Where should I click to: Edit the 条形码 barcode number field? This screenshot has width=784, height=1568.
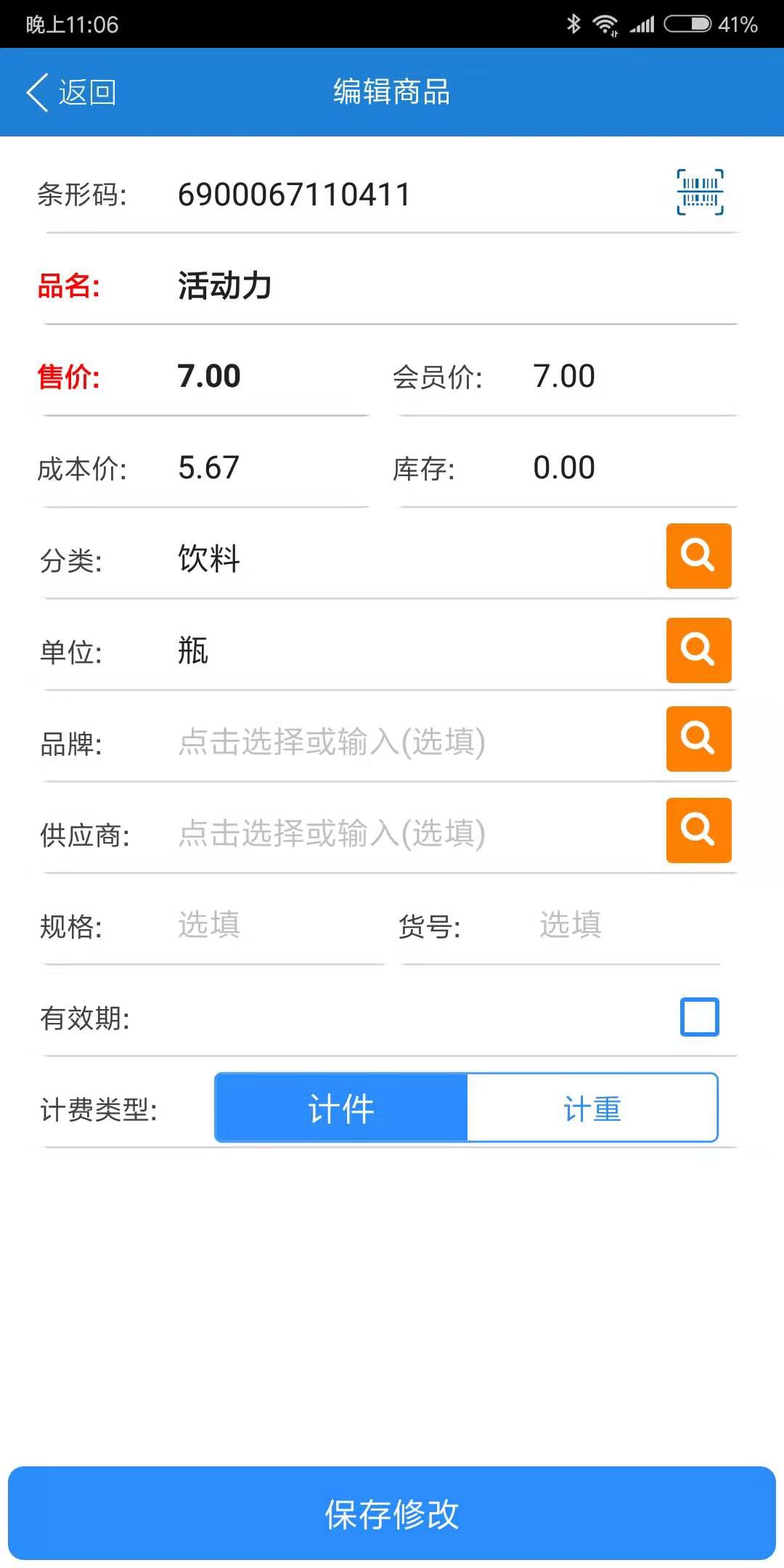[407, 195]
